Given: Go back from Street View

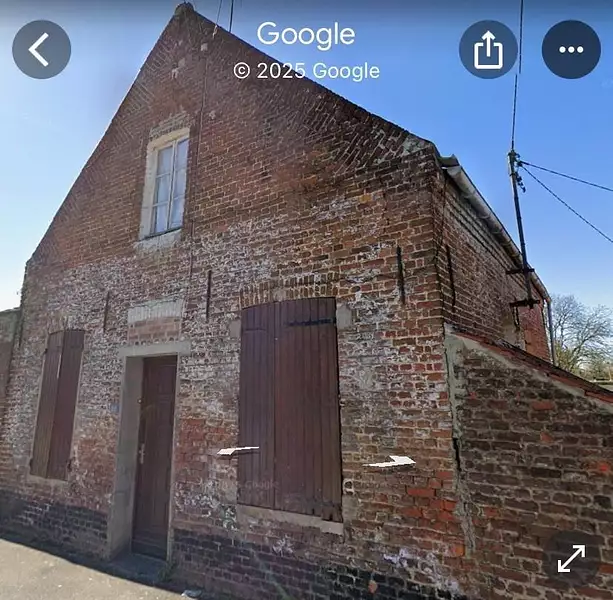Looking at the screenshot, I should pos(41,49).
